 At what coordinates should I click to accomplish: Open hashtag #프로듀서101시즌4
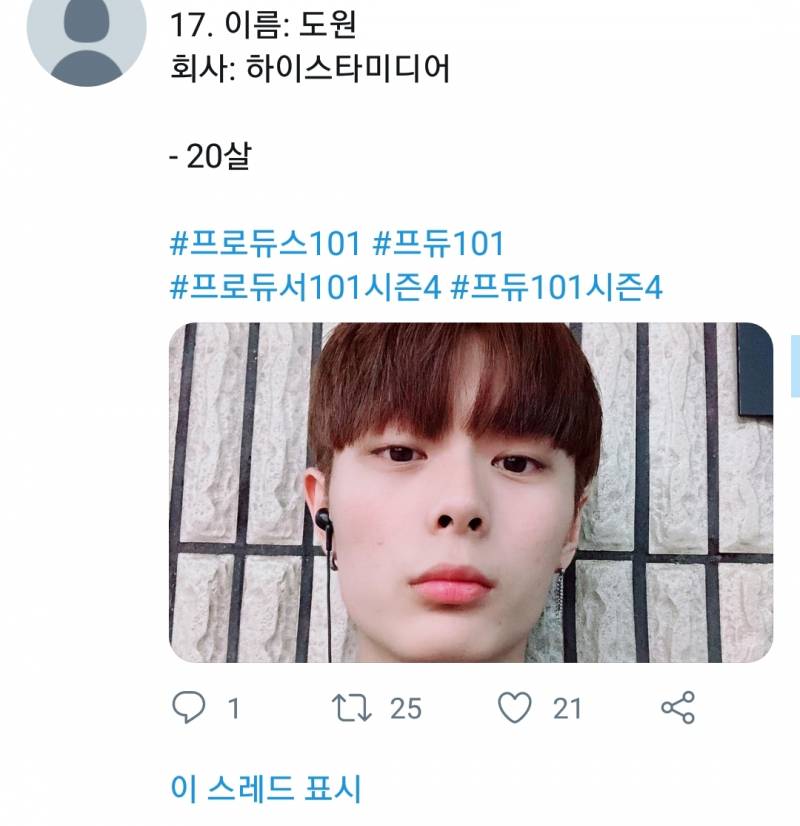click(x=305, y=288)
